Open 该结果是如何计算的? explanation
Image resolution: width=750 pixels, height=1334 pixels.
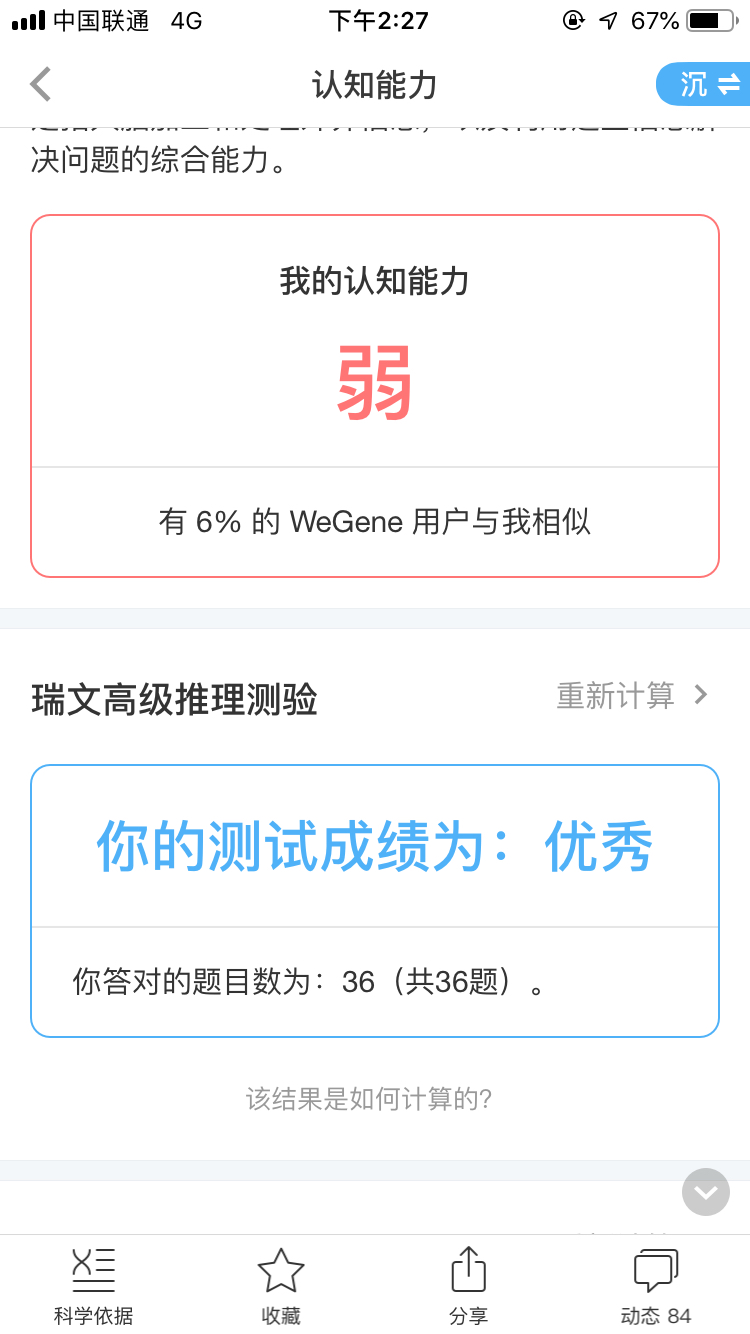click(369, 1099)
